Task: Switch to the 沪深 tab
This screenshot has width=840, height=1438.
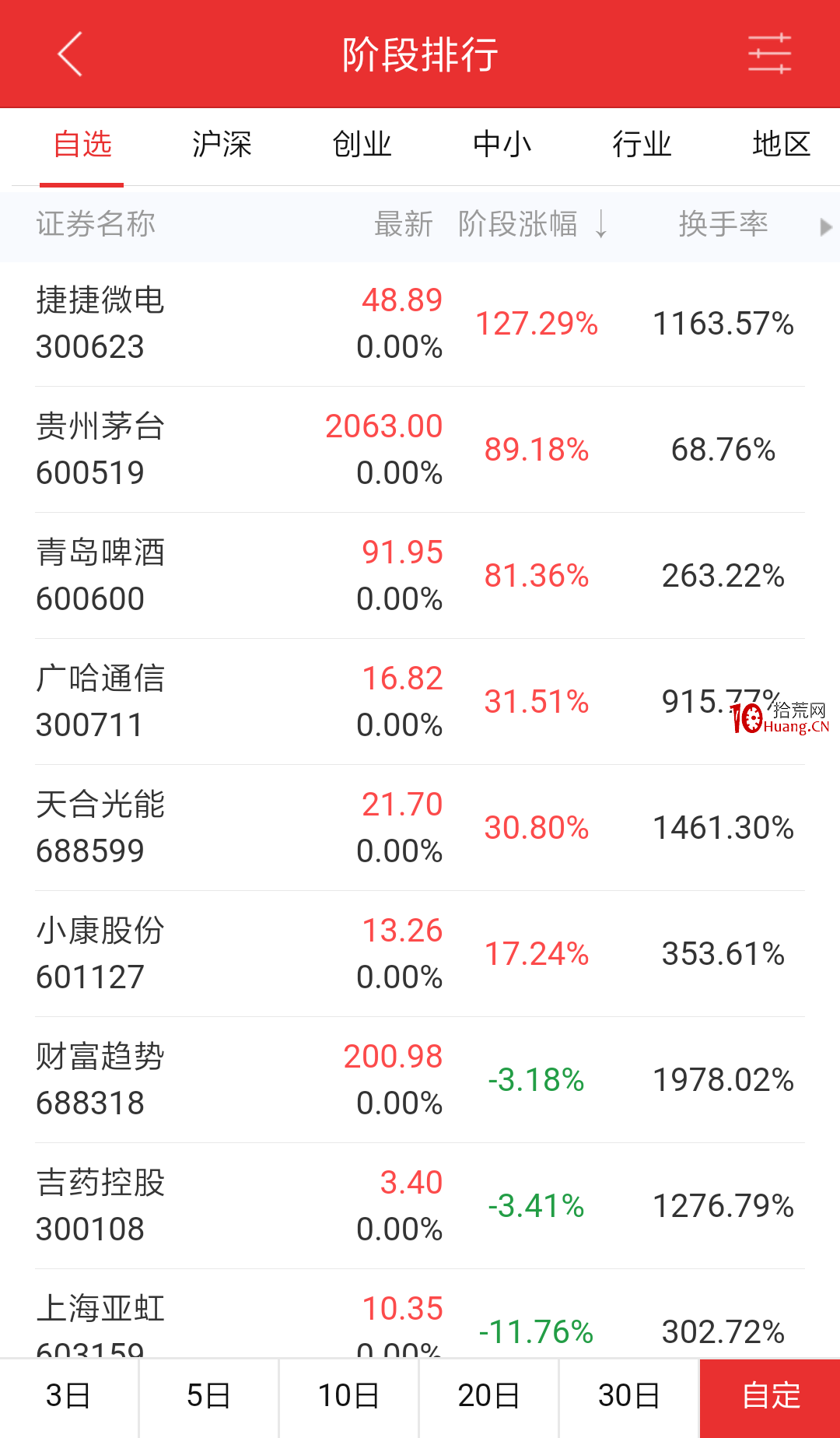Action: pos(222,145)
